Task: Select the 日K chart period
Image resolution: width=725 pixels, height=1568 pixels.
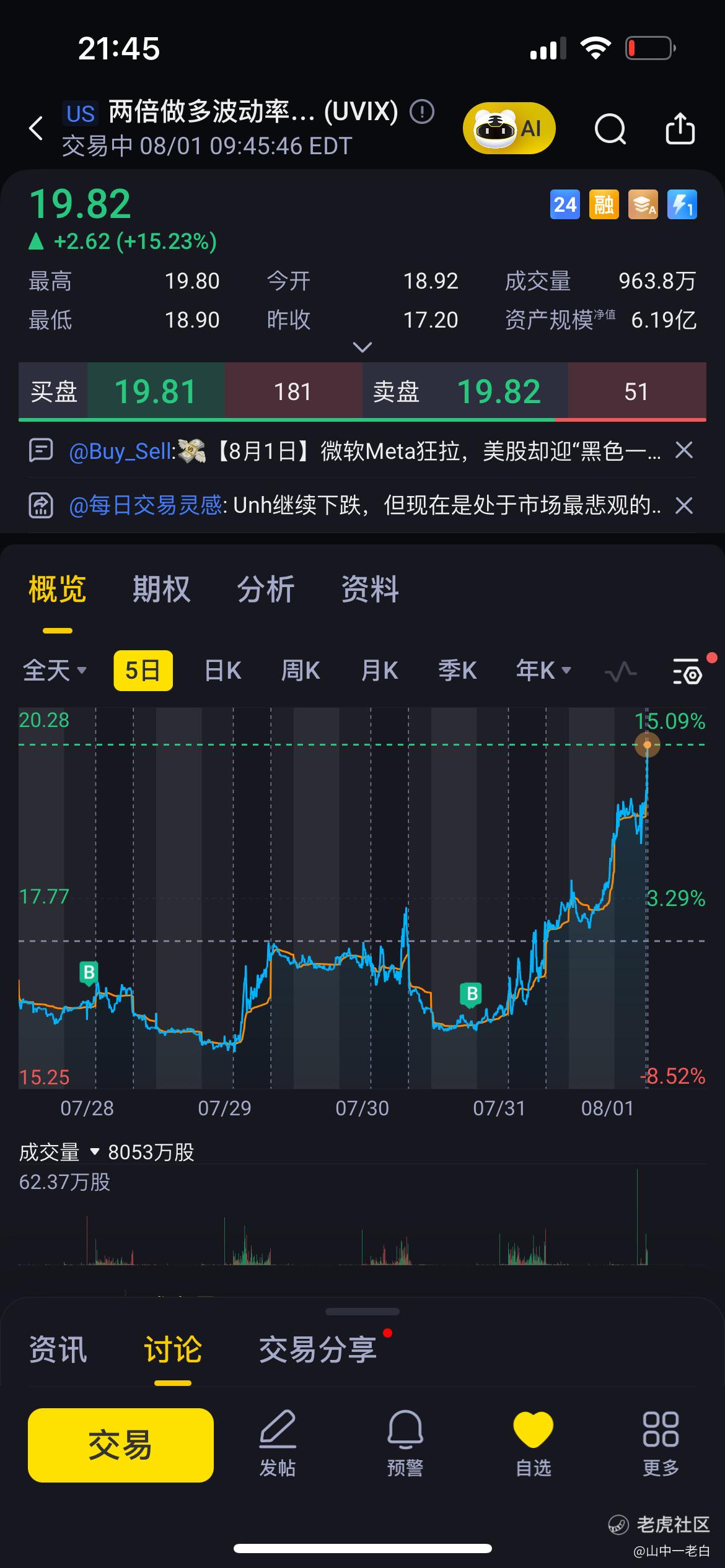Action: click(222, 671)
